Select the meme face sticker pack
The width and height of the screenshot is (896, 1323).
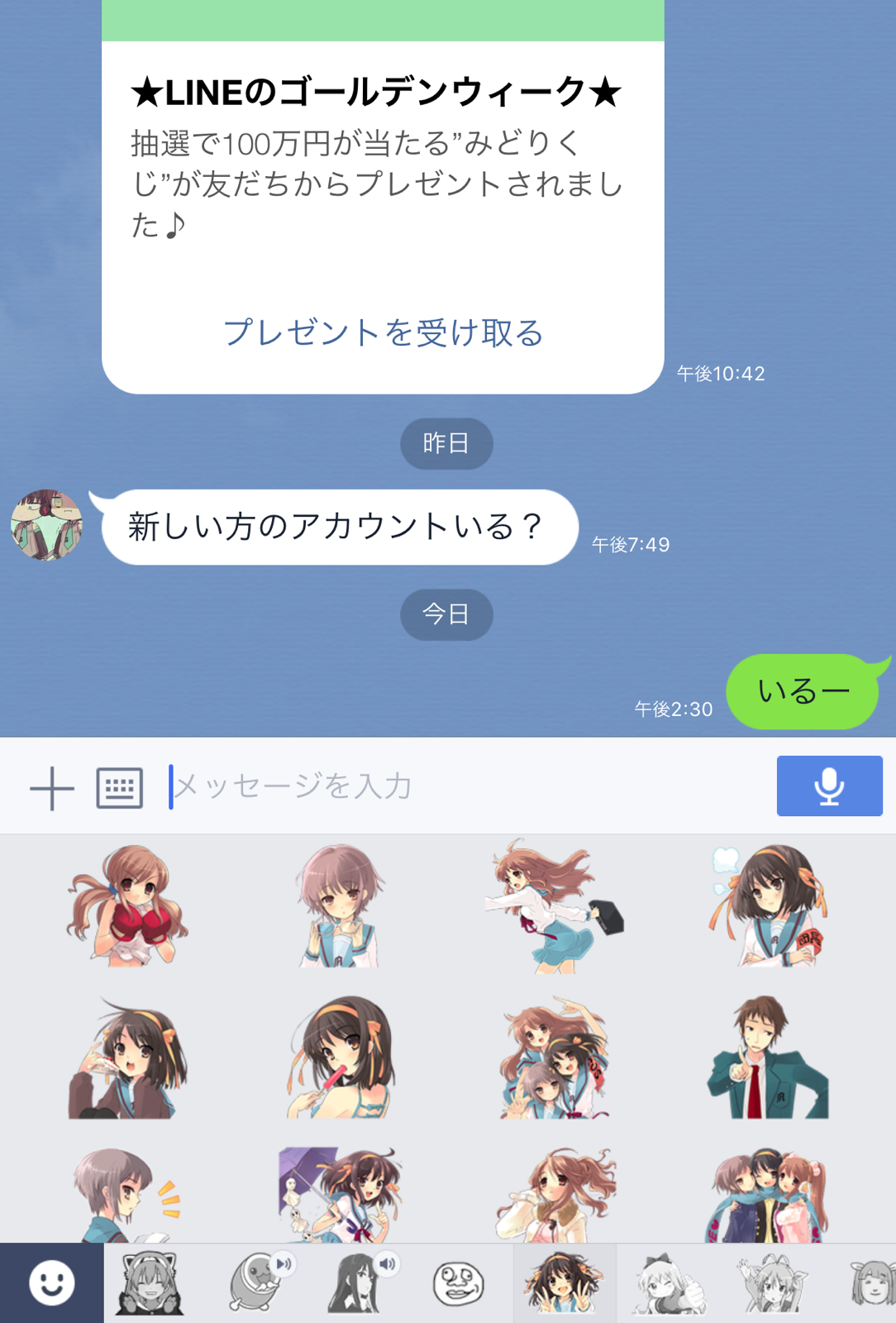click(457, 1283)
